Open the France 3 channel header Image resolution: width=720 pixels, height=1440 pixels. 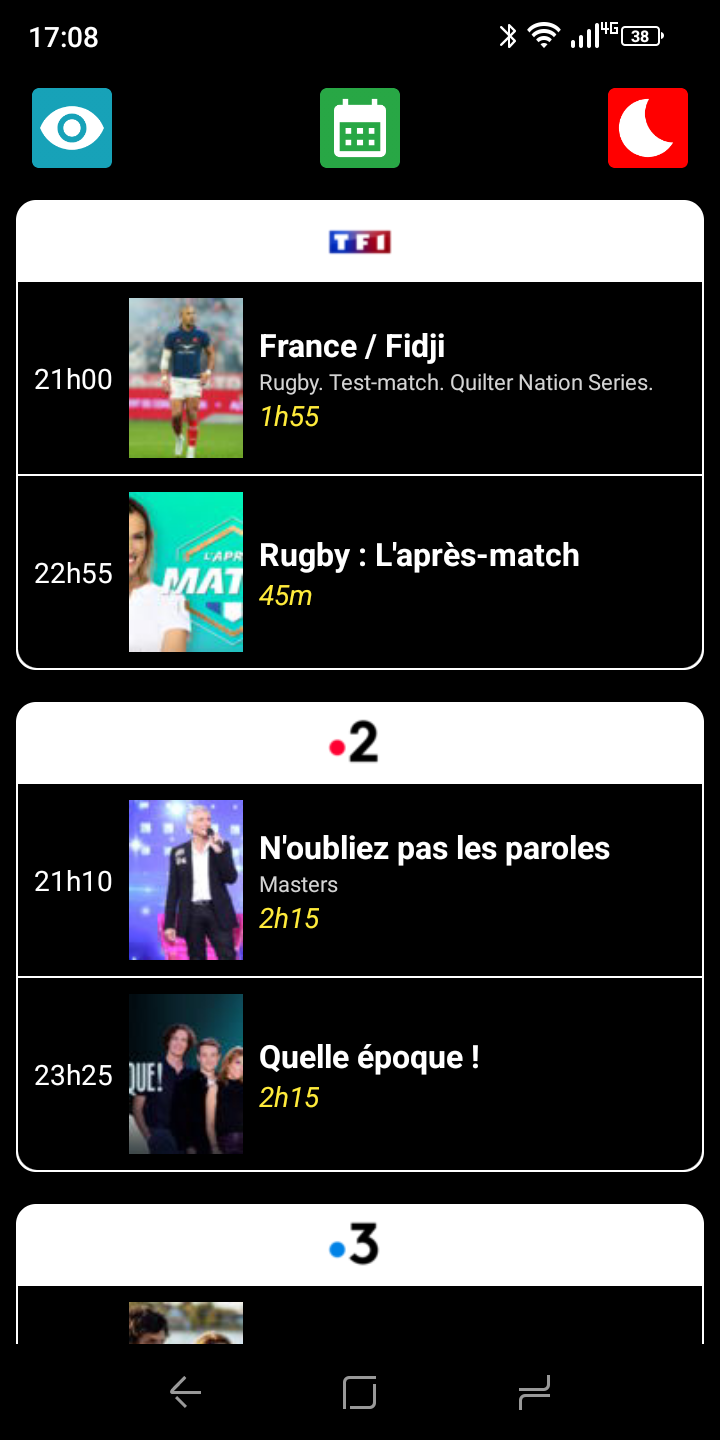coord(360,1246)
